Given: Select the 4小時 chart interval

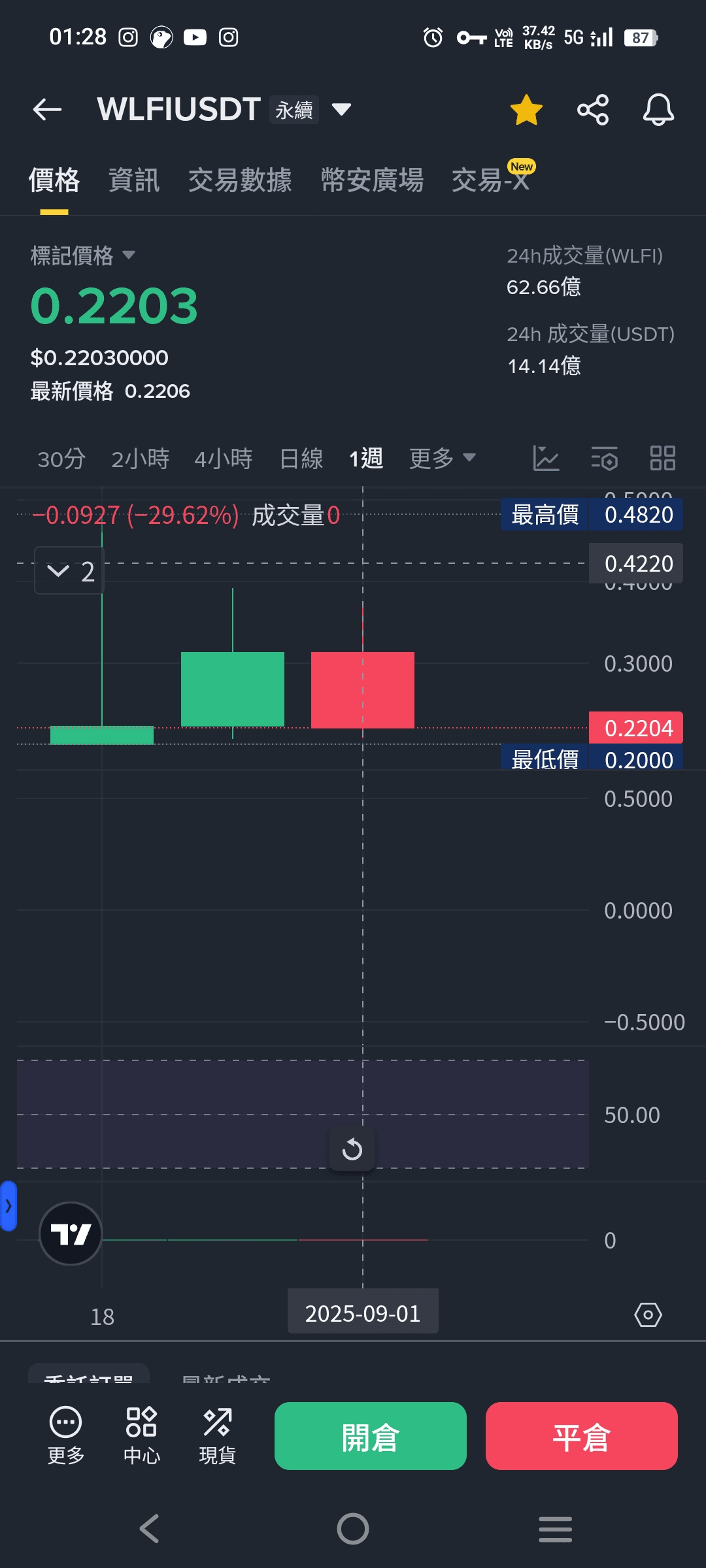Looking at the screenshot, I should [x=224, y=459].
